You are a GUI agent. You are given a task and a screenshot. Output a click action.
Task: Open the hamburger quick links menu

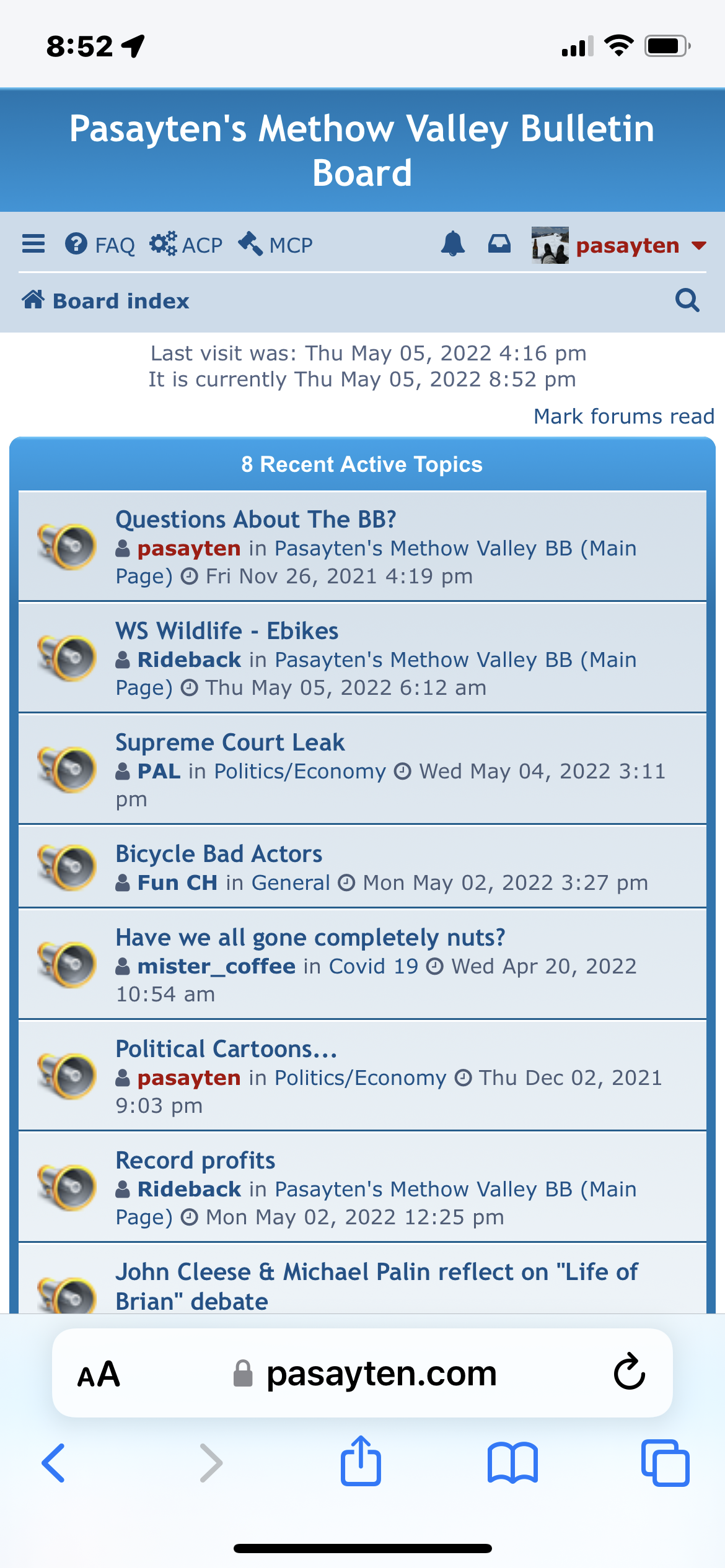tap(33, 244)
